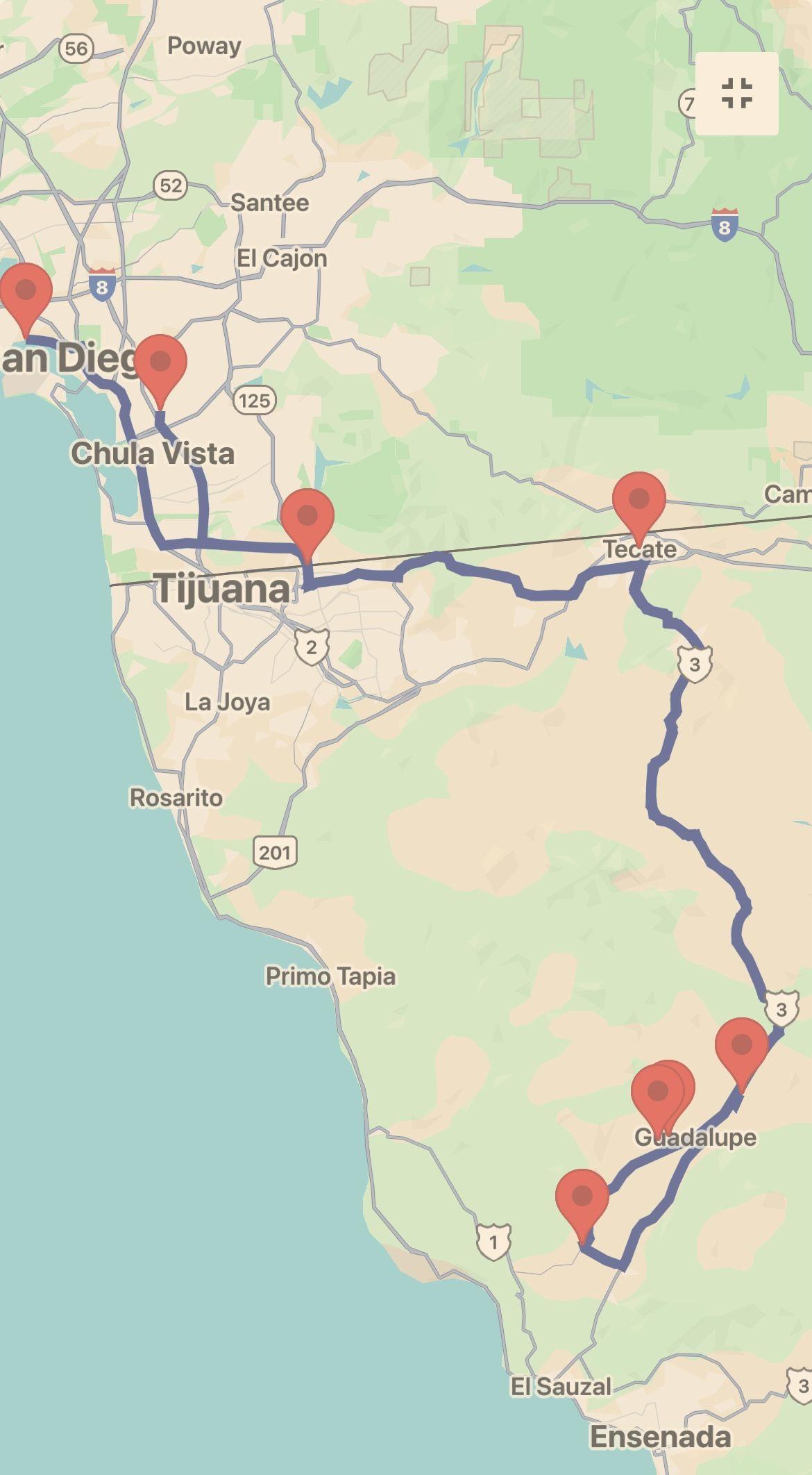The width and height of the screenshot is (812, 1475).
Task: Exit fullscreen map view
Action: click(x=736, y=94)
